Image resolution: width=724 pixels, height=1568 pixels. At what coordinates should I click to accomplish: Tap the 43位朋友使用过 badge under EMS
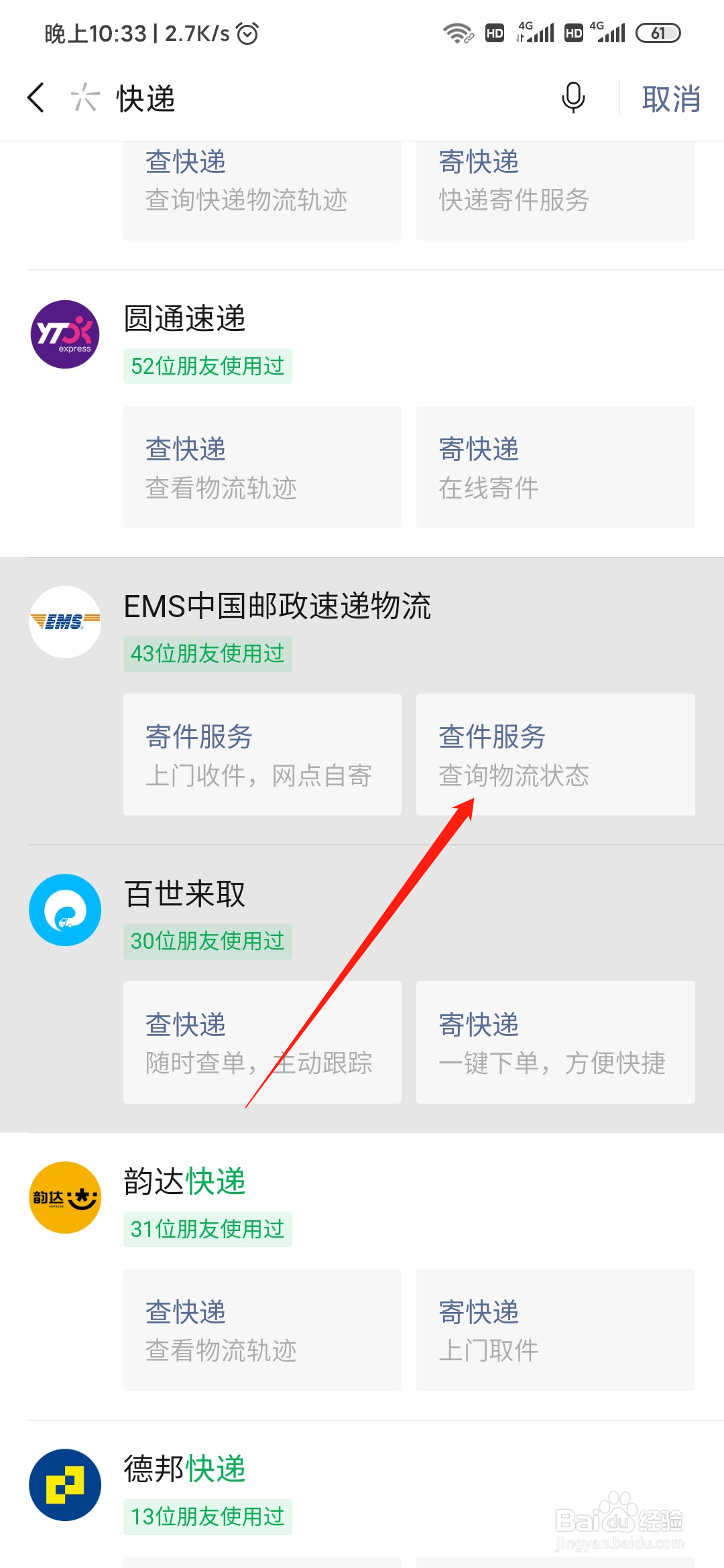coord(208,653)
